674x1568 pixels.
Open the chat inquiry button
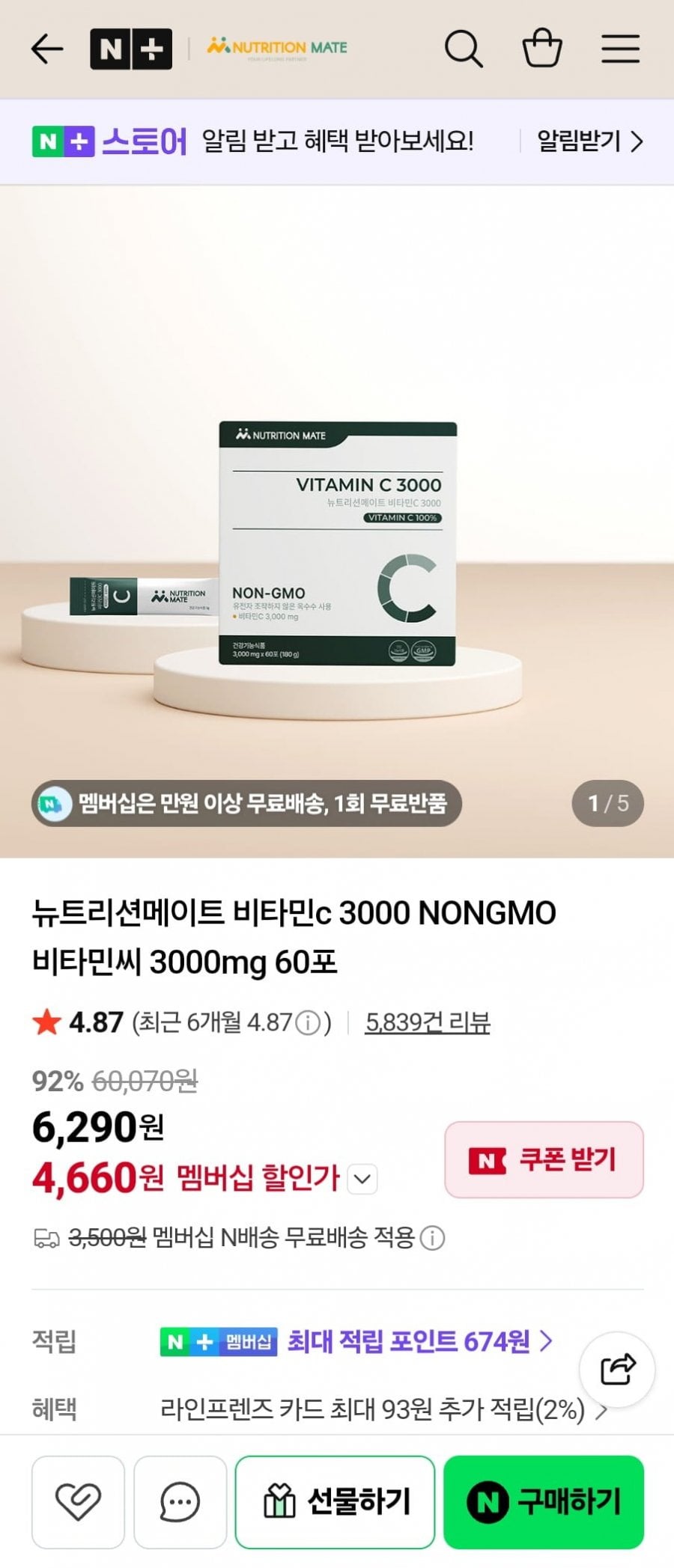tap(180, 1501)
